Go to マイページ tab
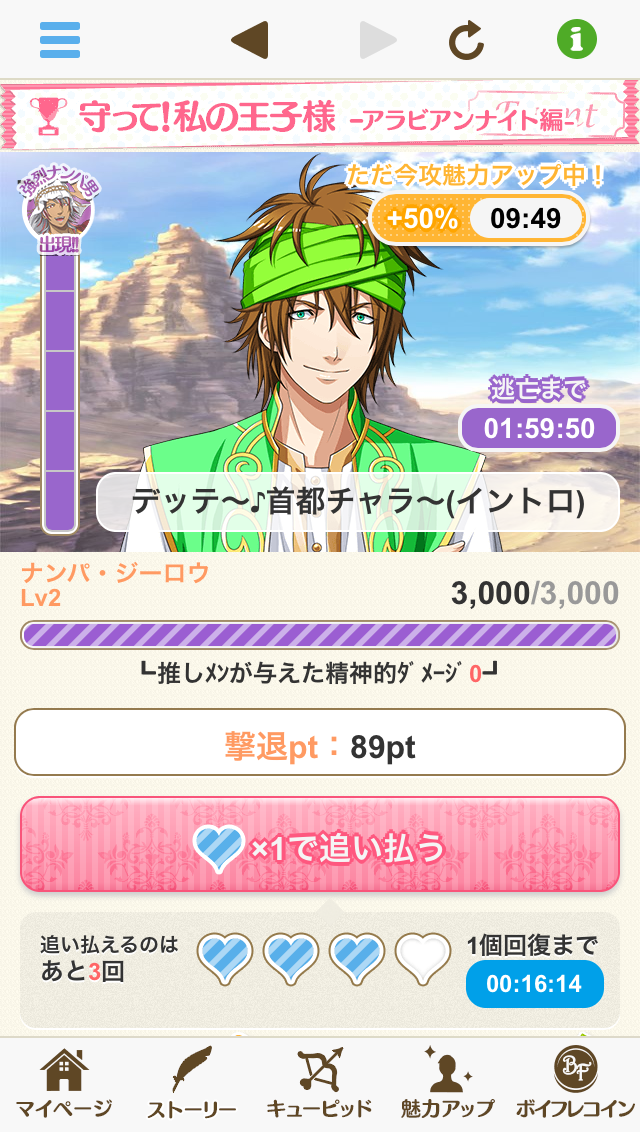This screenshot has width=640, height=1136. point(64,1086)
